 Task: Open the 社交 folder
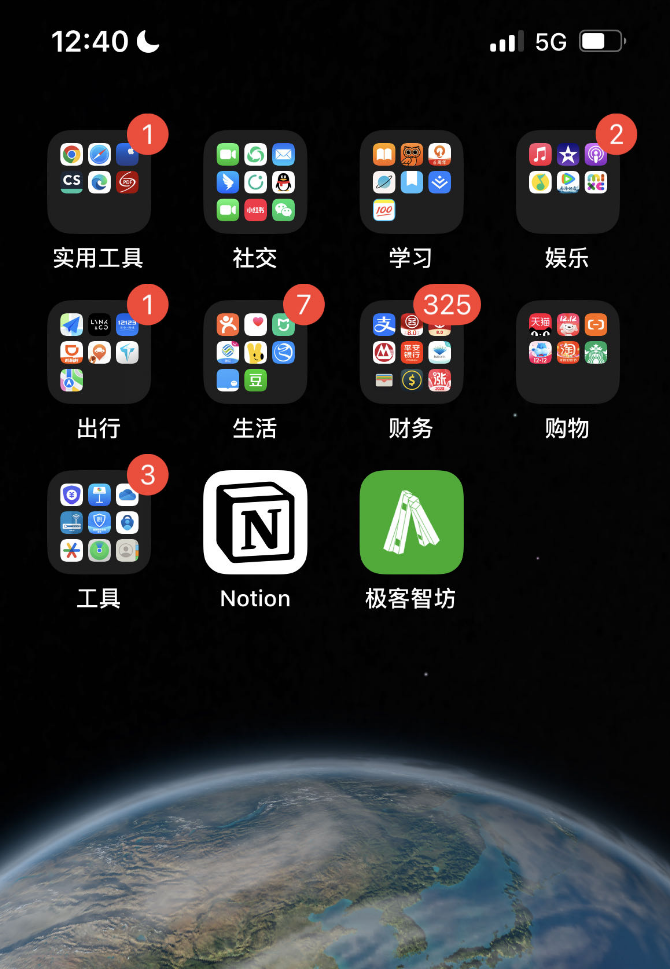(255, 182)
